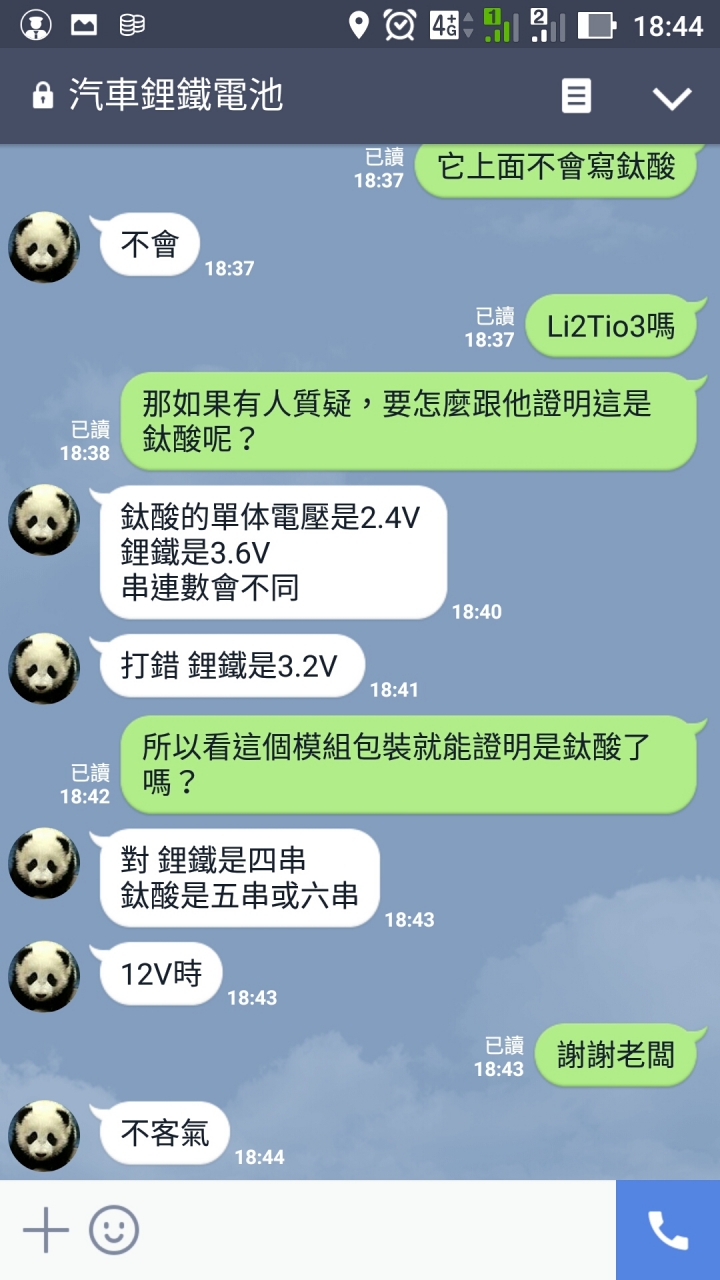Screen dimensions: 720x1280
Task: Expand the chat options dropdown arrow
Action: pos(672,97)
